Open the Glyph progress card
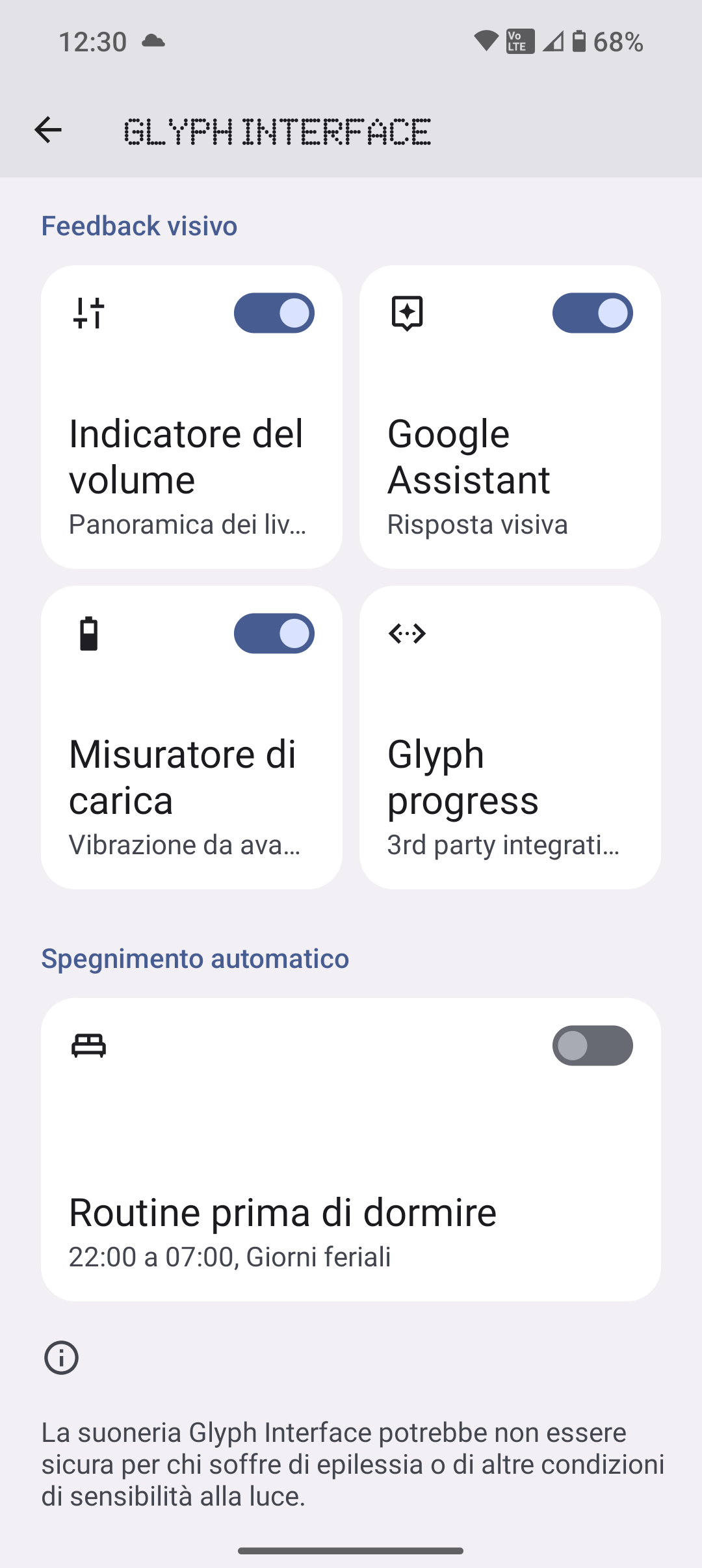This screenshot has width=702, height=1568. pos(510,780)
